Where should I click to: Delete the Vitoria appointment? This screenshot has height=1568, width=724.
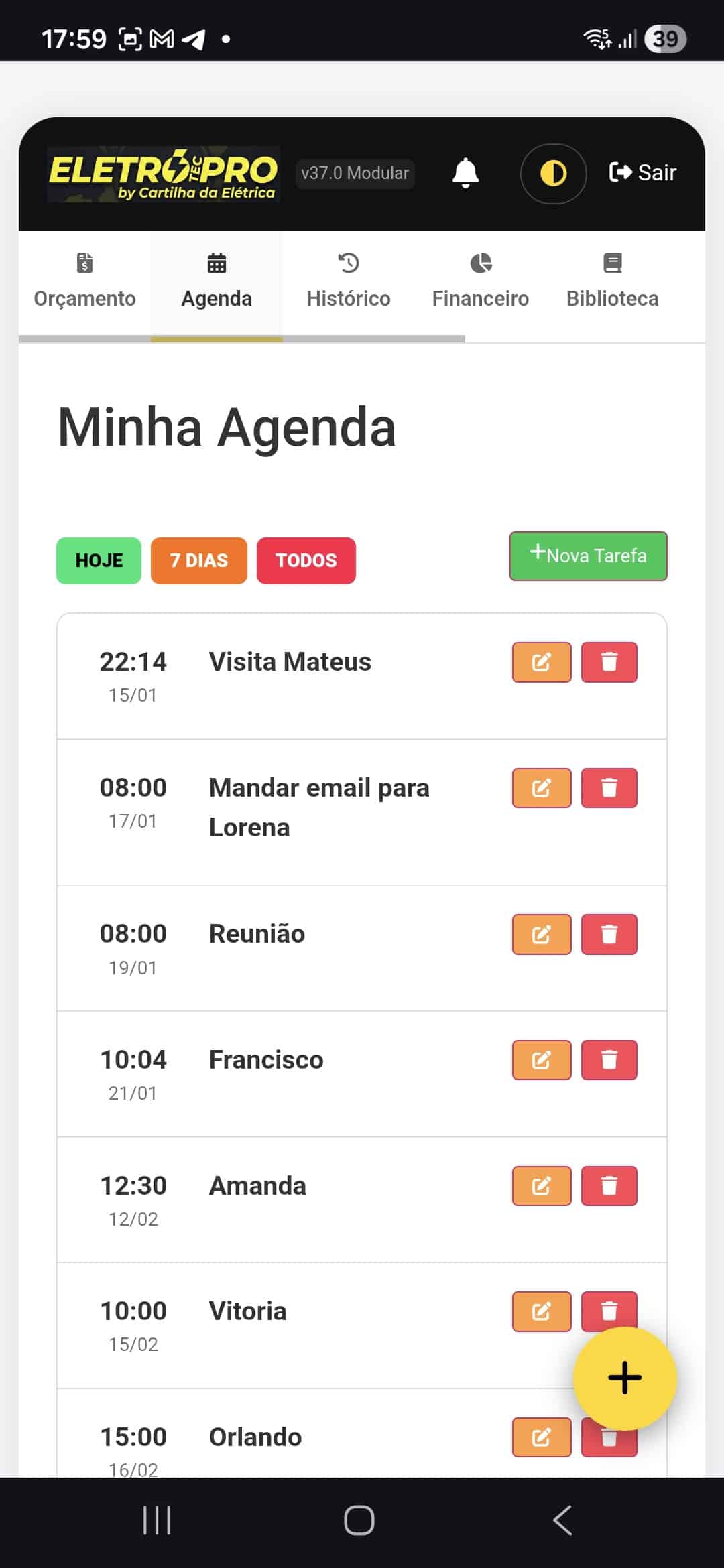point(609,1311)
